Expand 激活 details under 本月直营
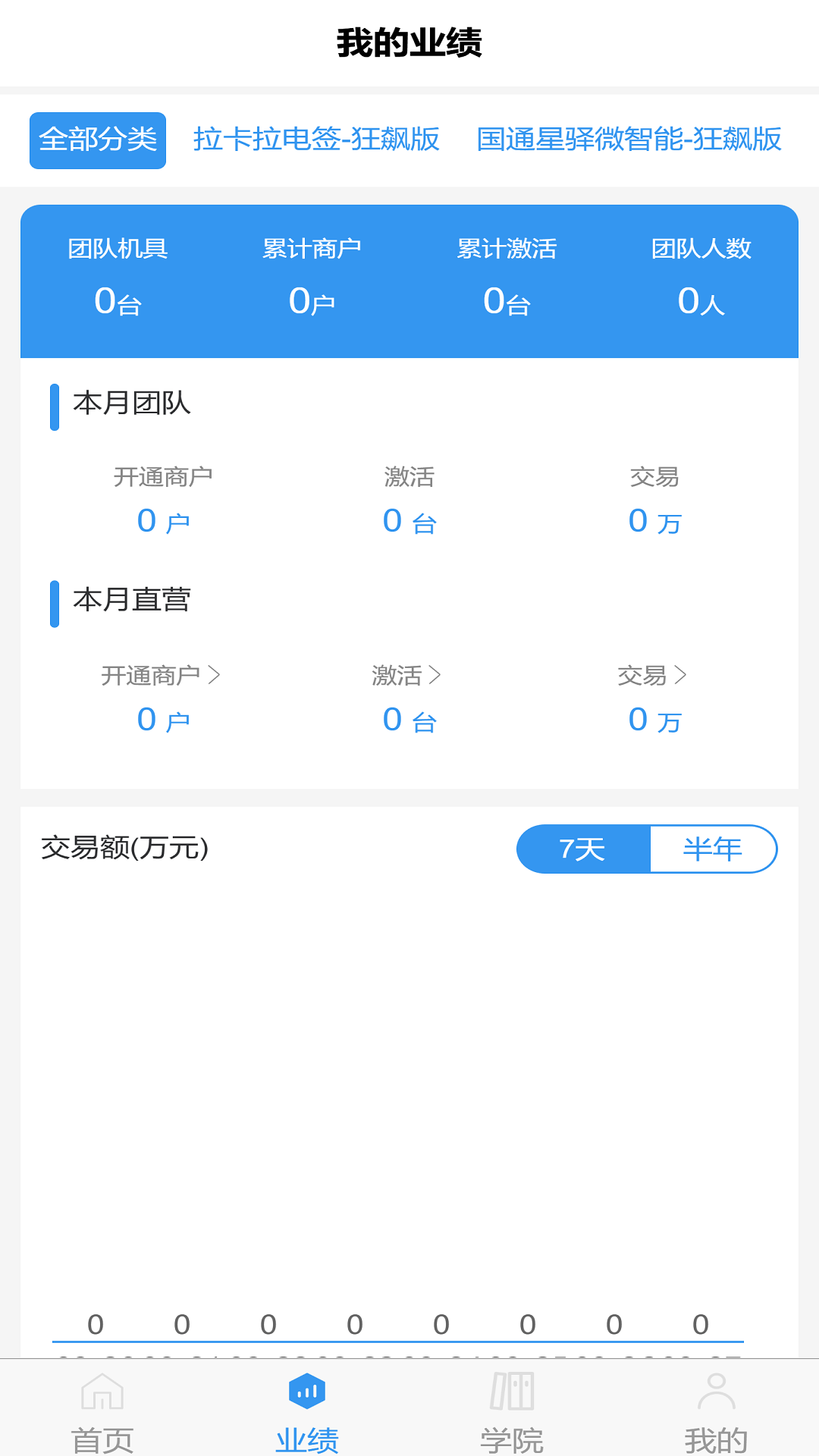The height and width of the screenshot is (1456, 819). tap(406, 676)
